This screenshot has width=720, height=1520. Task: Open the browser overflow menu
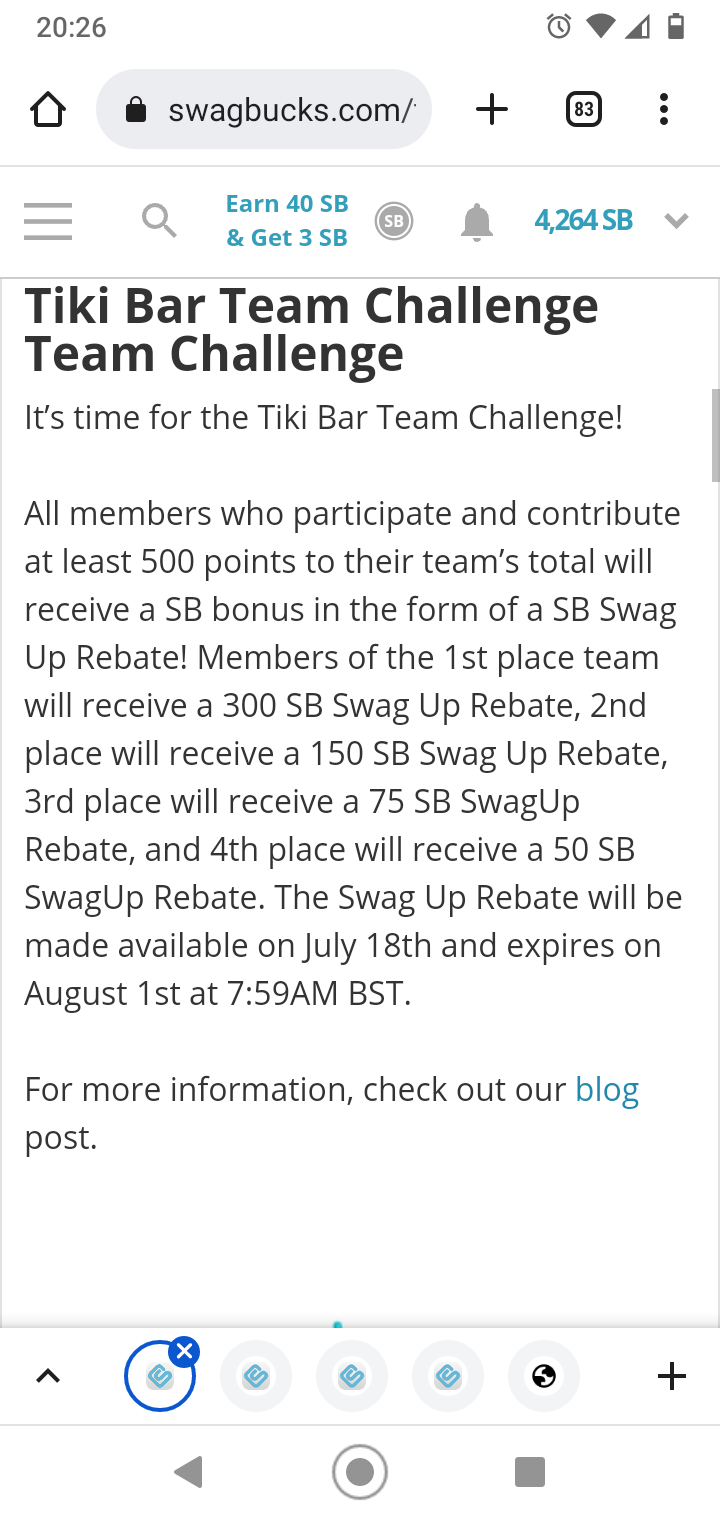pyautogui.click(x=663, y=110)
